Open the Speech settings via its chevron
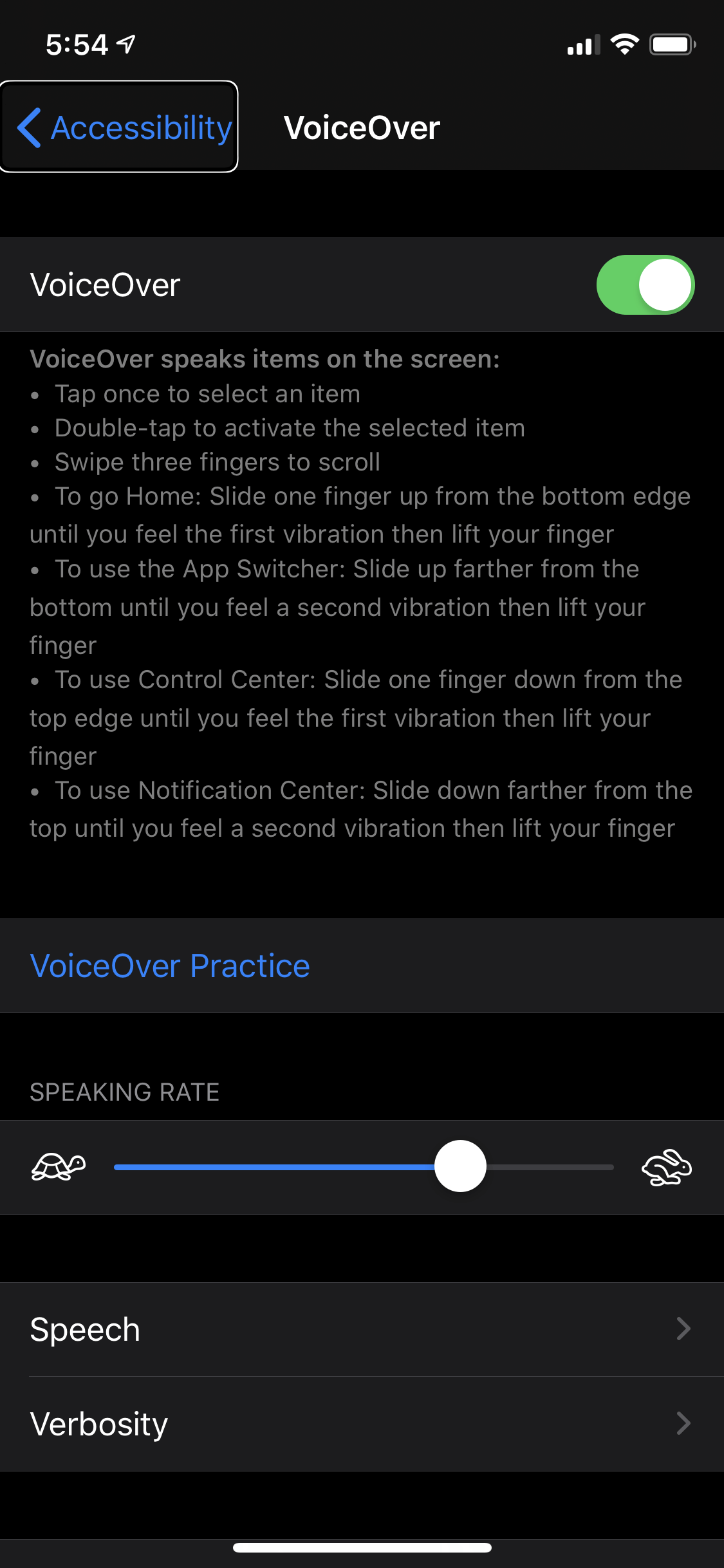Screen dimensions: 724x1568 (x=684, y=1329)
